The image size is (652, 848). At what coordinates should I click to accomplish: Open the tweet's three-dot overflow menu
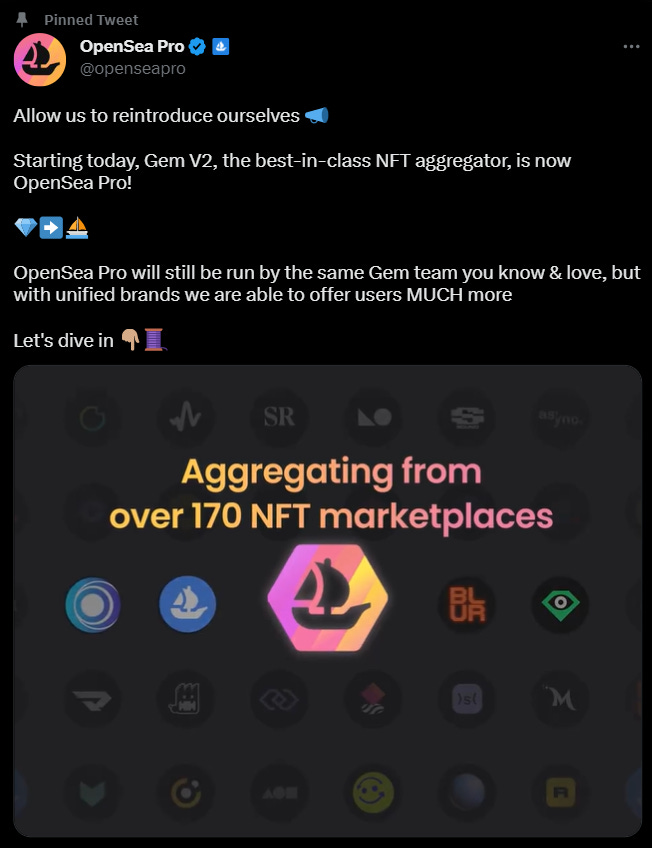631,47
